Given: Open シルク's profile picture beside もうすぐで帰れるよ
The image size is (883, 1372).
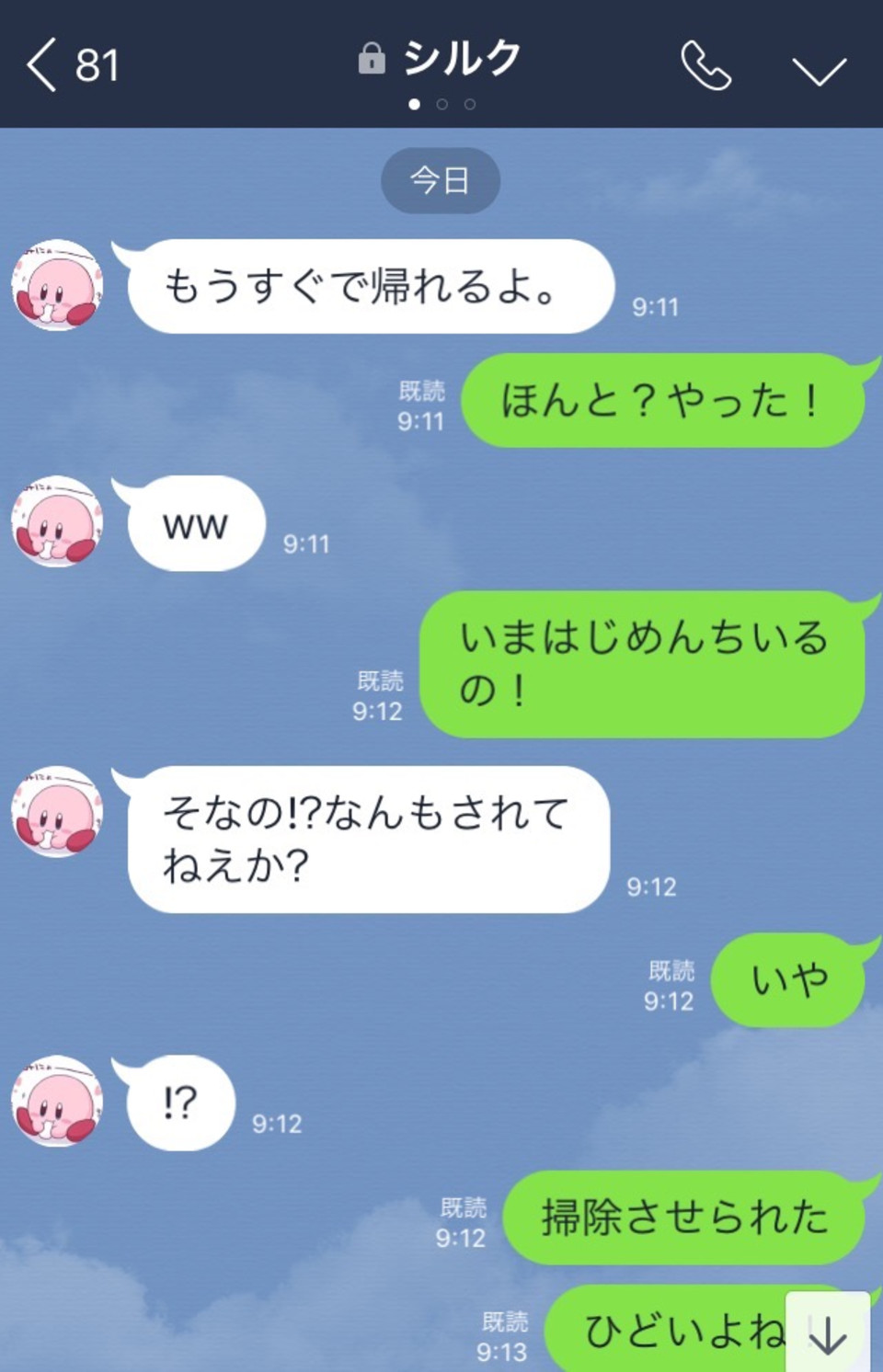Looking at the screenshot, I should coord(57,286).
